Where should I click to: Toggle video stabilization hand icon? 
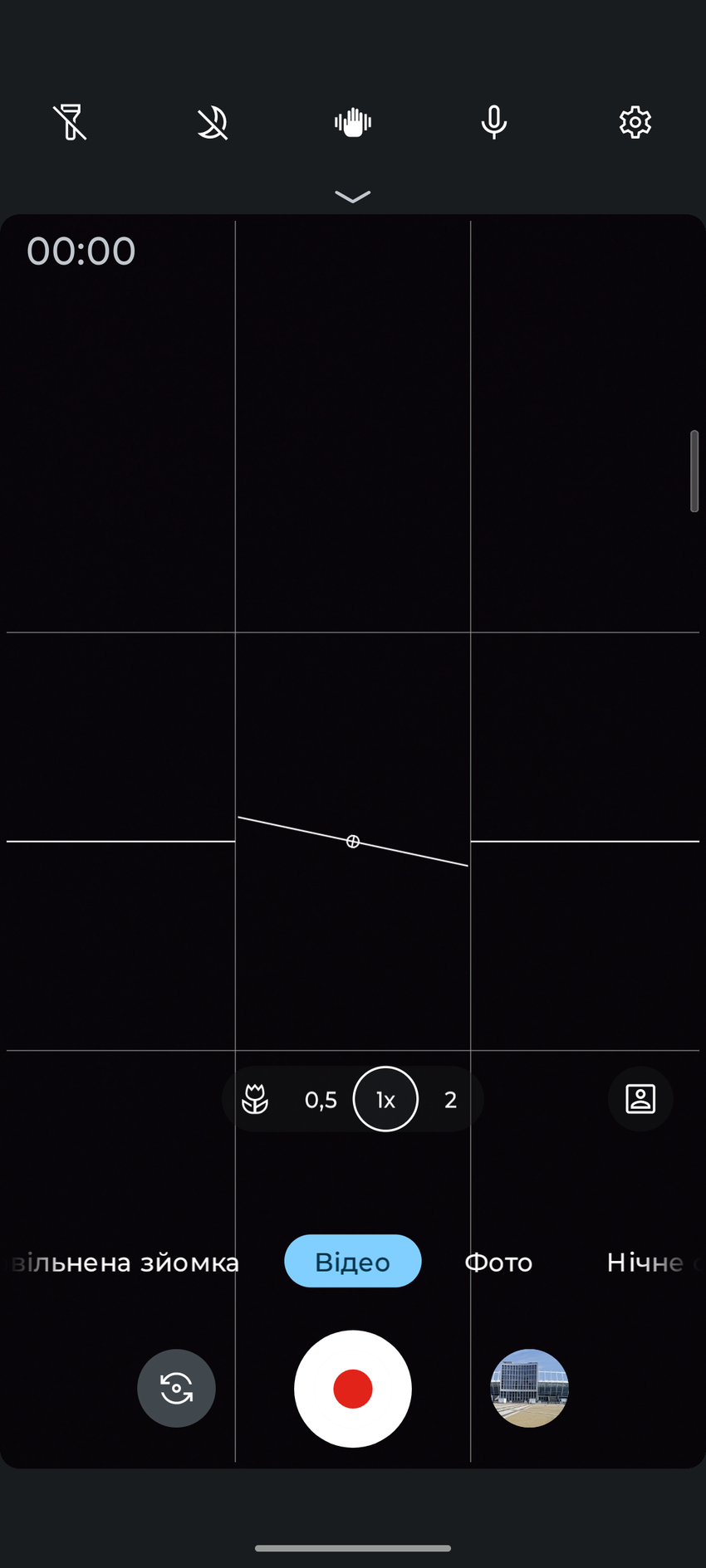pos(353,123)
